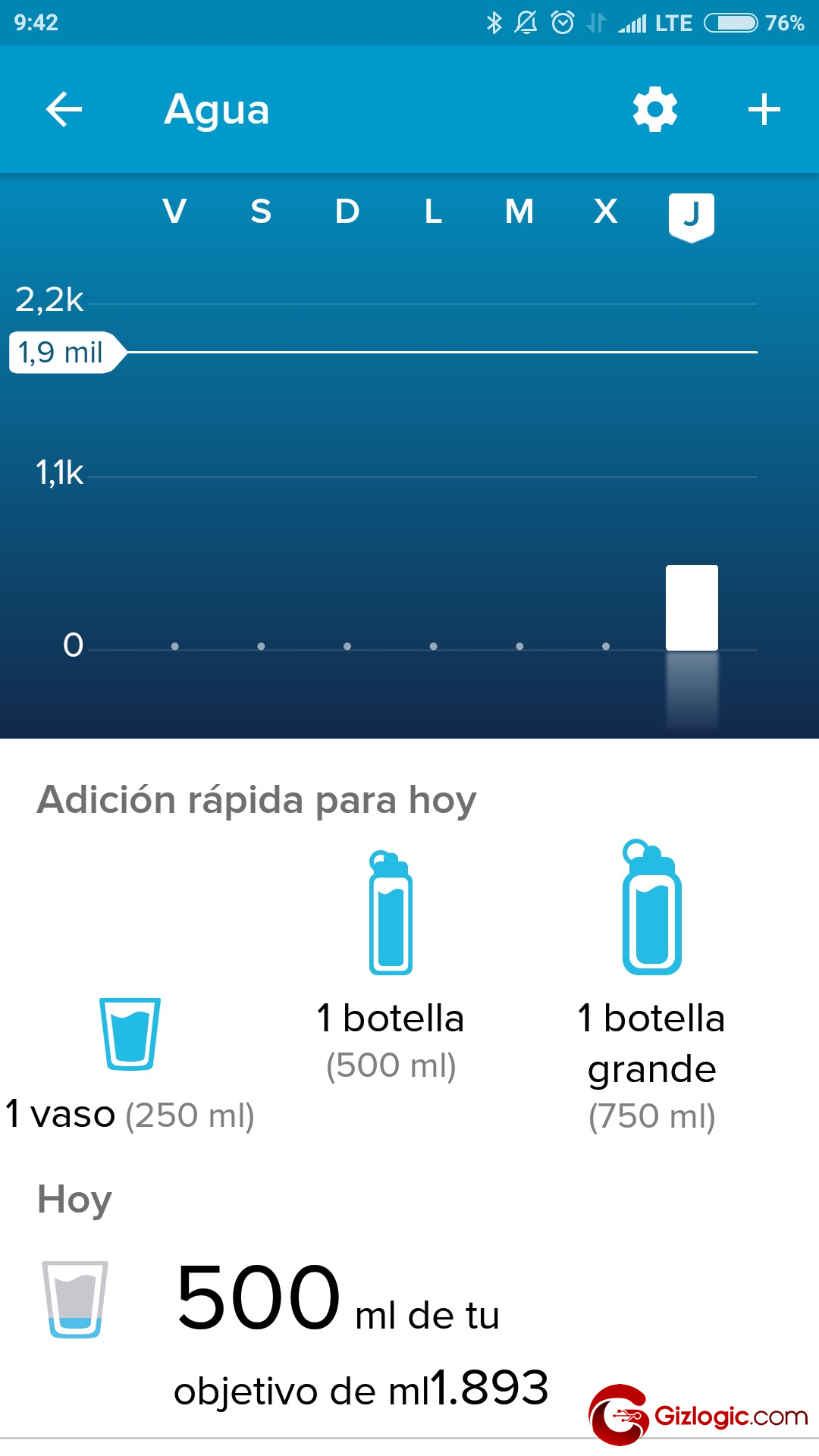819x1456 pixels.
Task: Select day X in the week row
Action: click(x=606, y=212)
